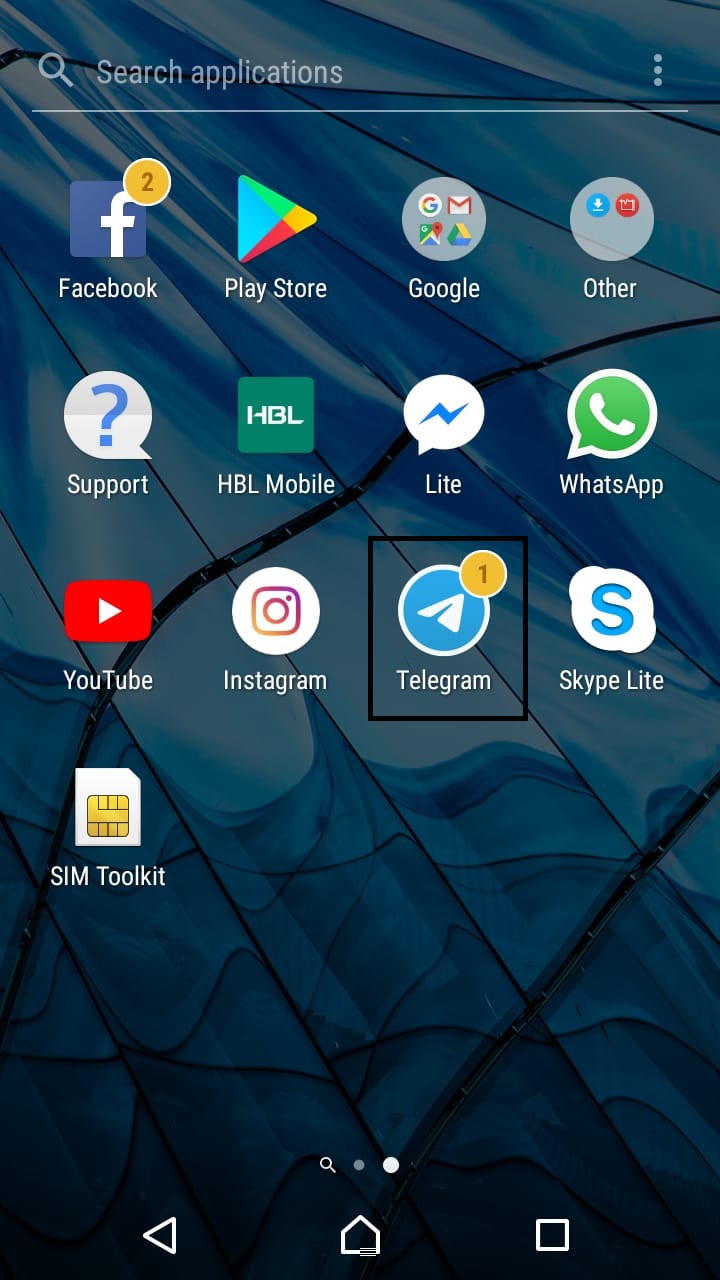The image size is (720, 1280).
Task: Open Instagram
Action: click(x=276, y=611)
